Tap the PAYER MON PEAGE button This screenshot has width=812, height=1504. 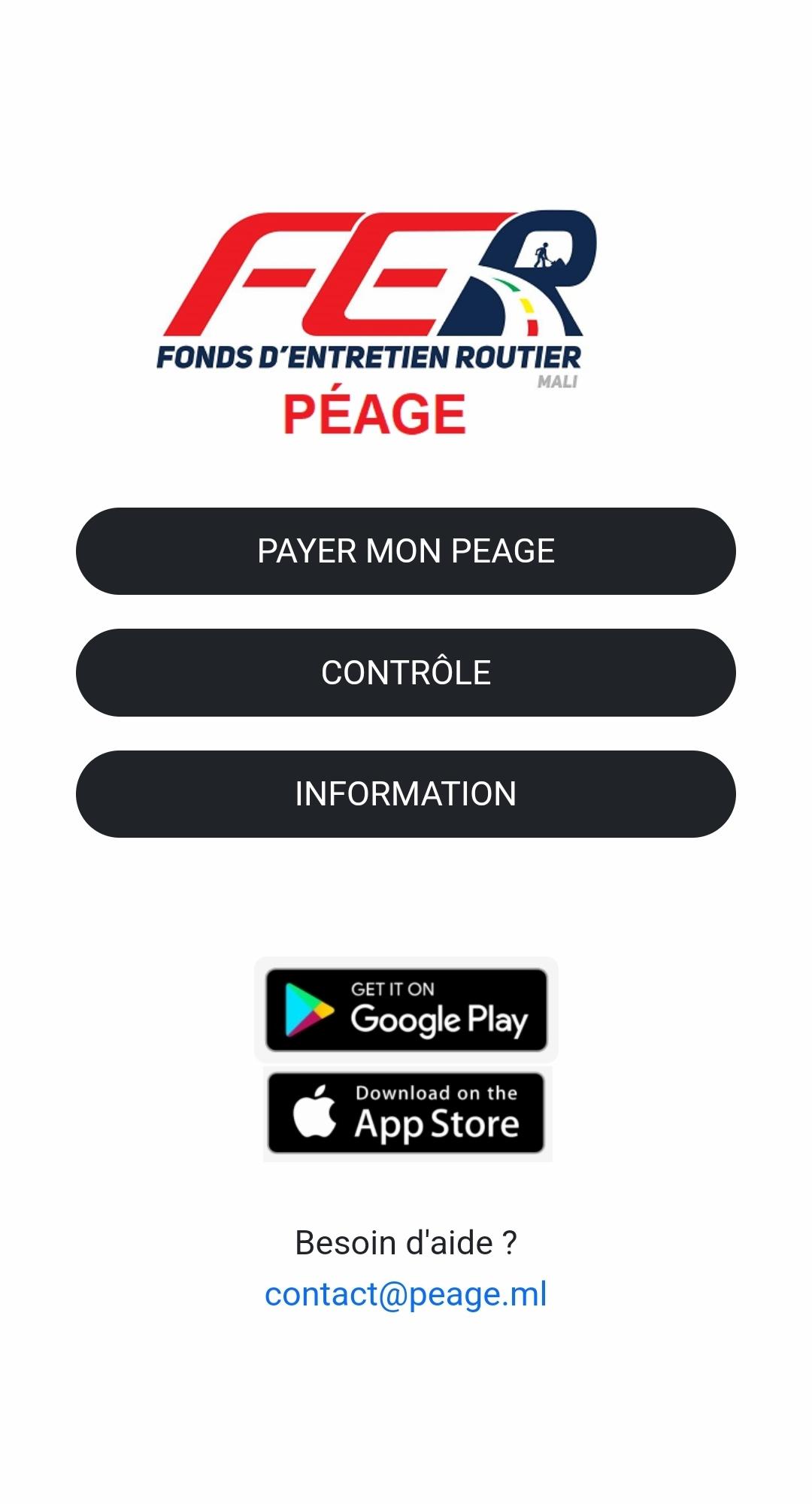(405, 551)
